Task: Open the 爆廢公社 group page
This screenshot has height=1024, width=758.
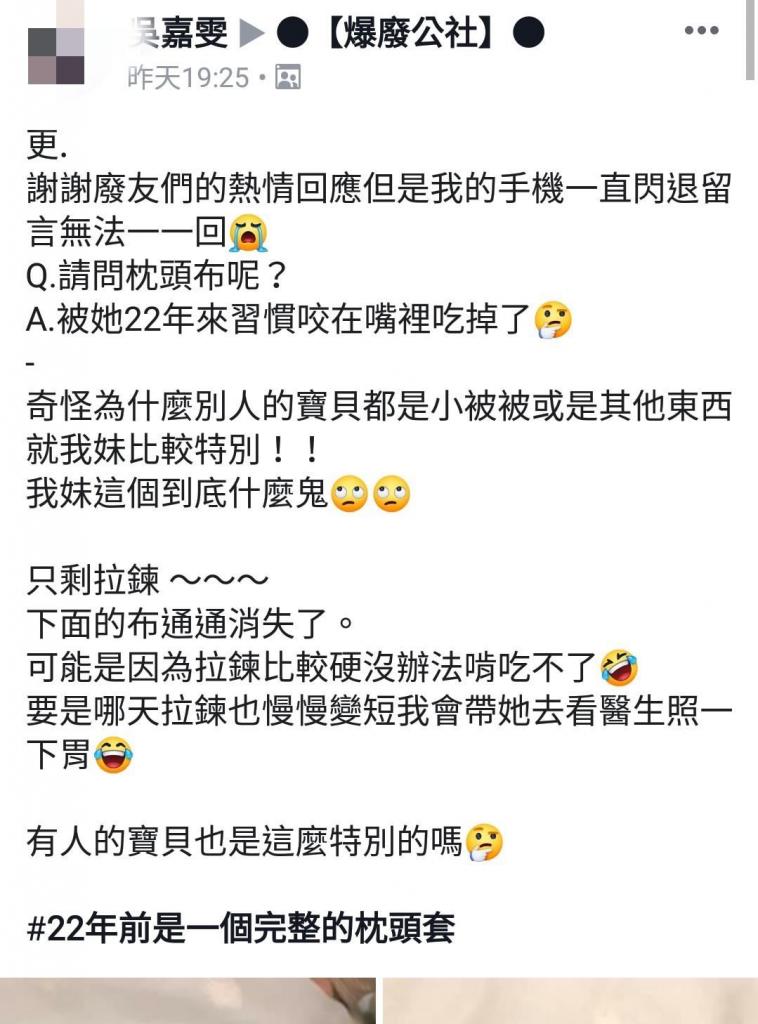Action: tap(409, 34)
